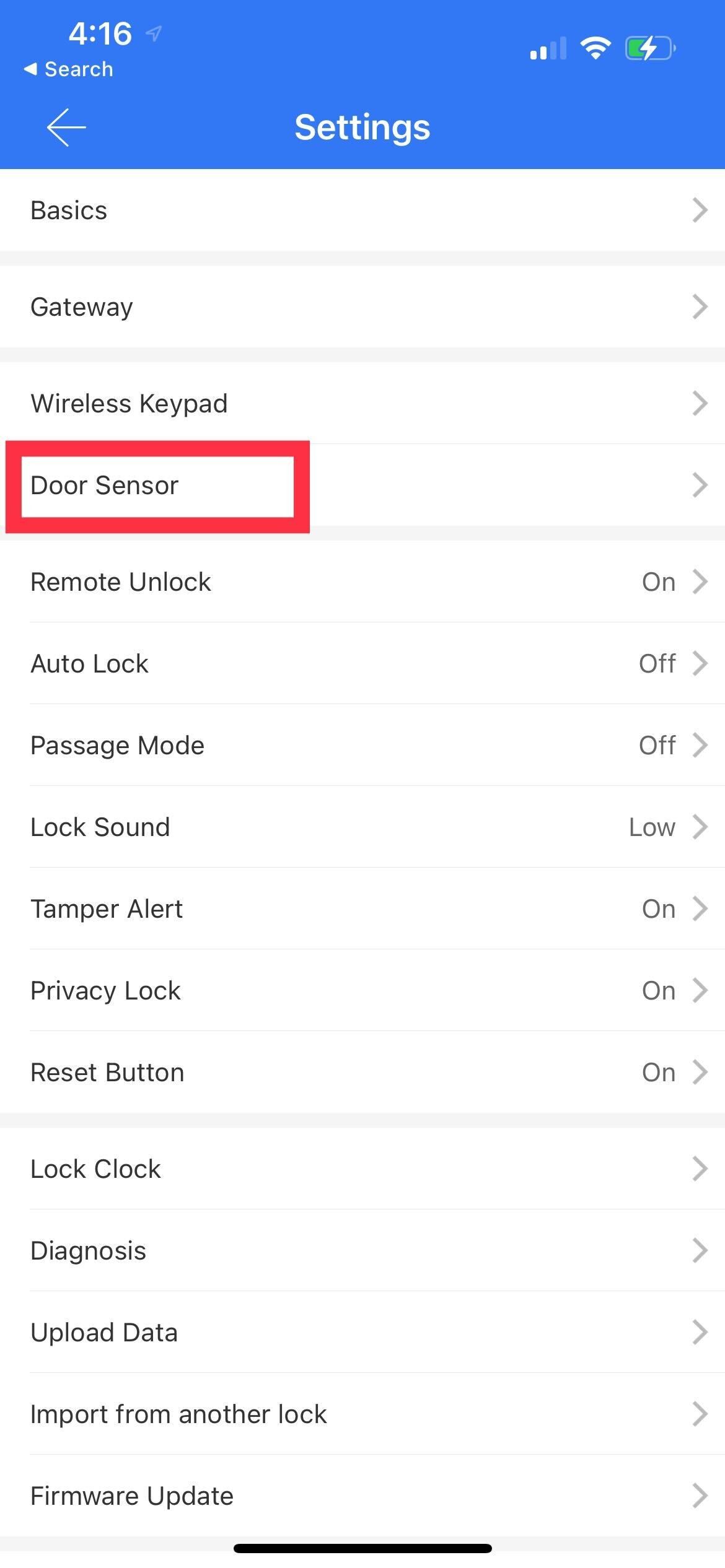Open Firmware Update
The width and height of the screenshot is (725, 1568).
point(362,1496)
